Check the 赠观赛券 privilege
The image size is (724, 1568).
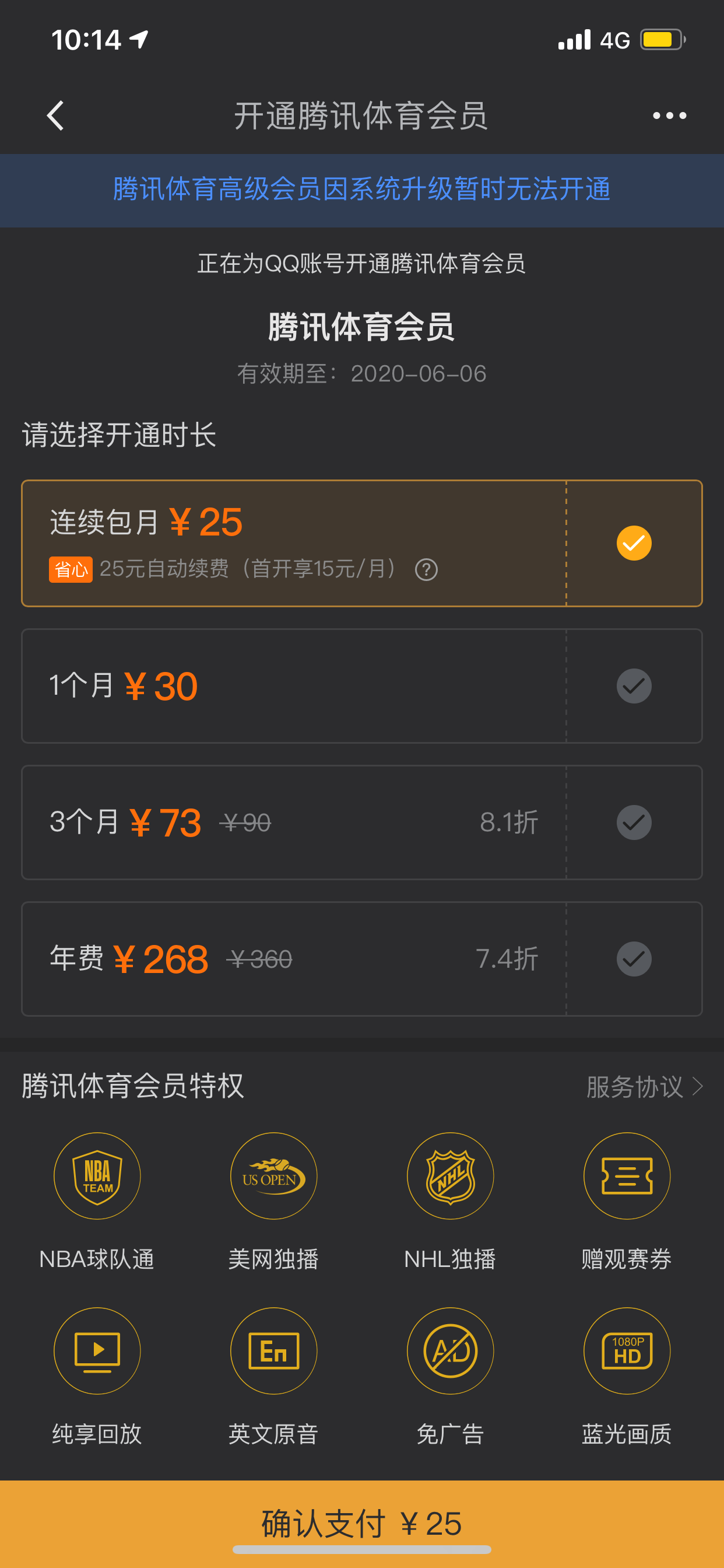point(627,1176)
